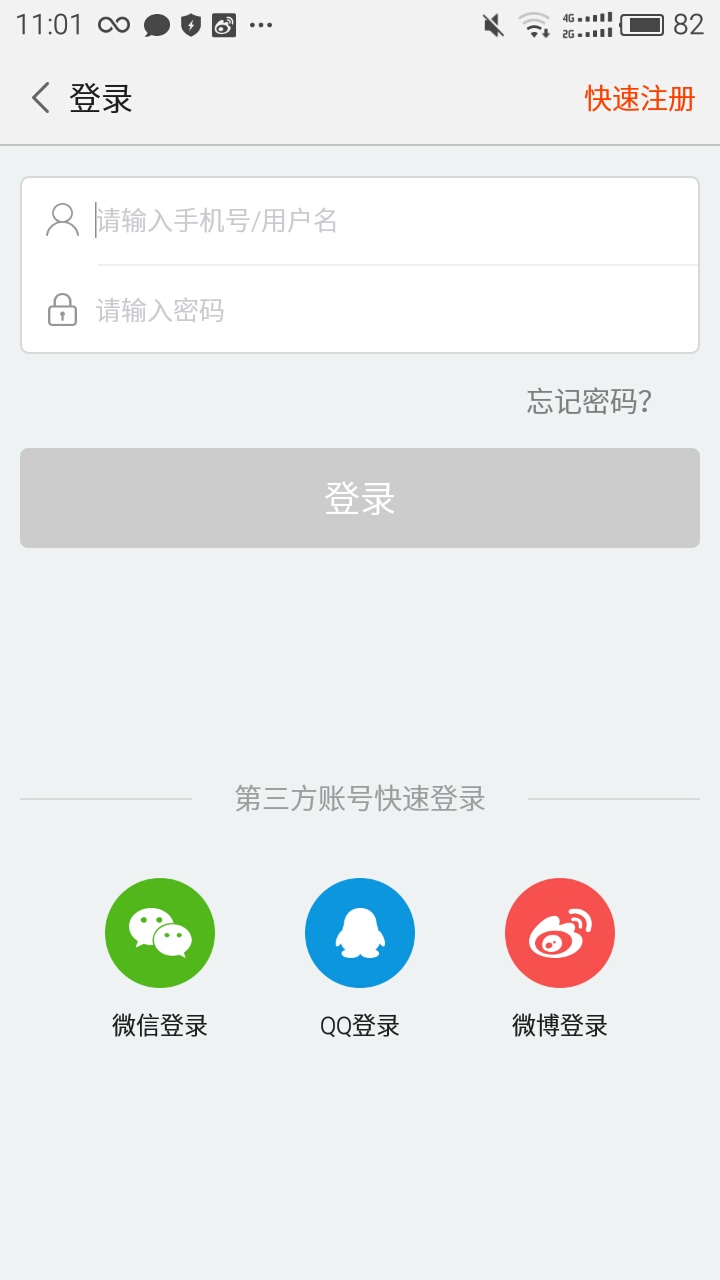The width and height of the screenshot is (720, 1280).
Task: Click the back arrow to leave login
Action: click(38, 99)
